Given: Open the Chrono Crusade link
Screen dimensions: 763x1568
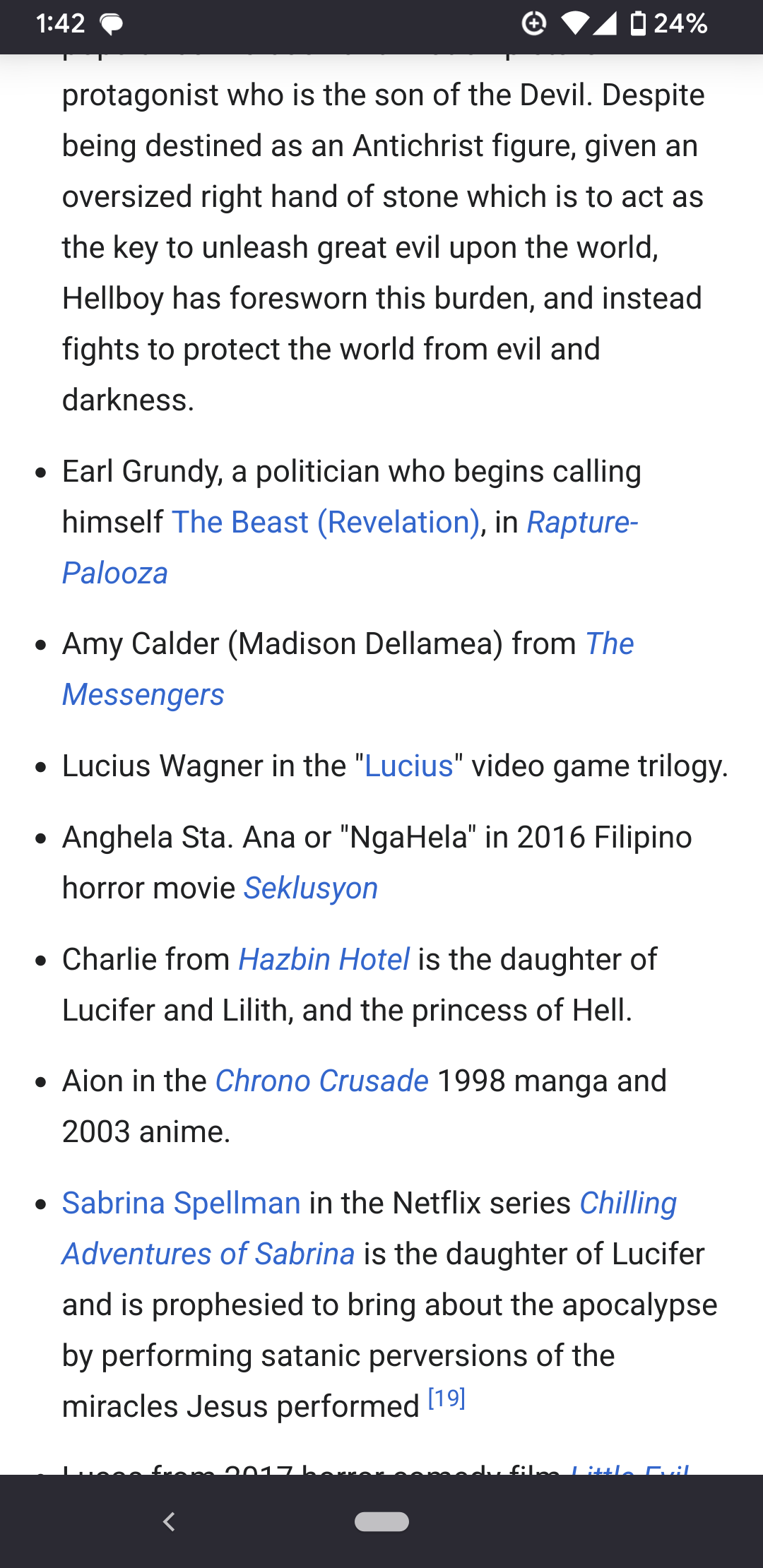Looking at the screenshot, I should [x=322, y=1081].
